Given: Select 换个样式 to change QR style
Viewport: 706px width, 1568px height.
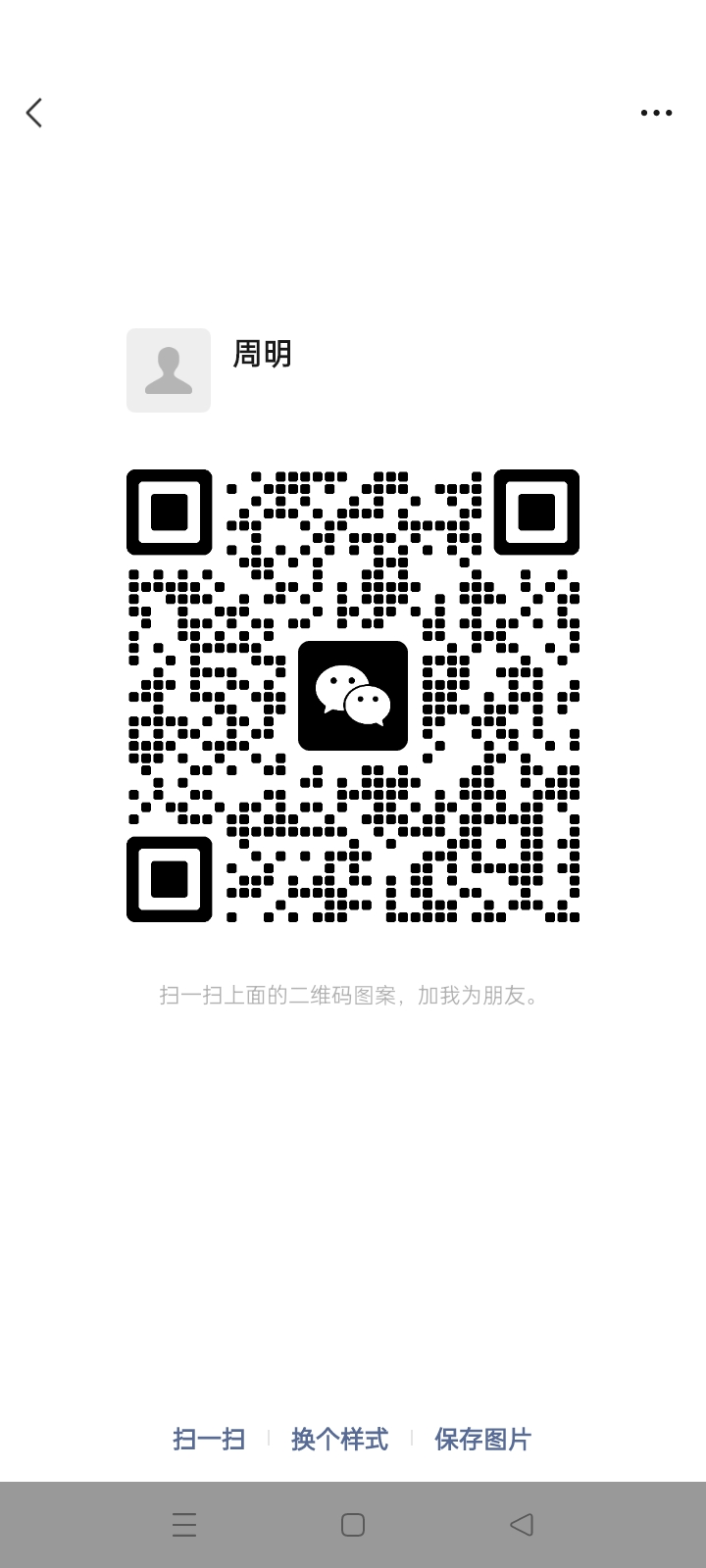Looking at the screenshot, I should point(339,1439).
